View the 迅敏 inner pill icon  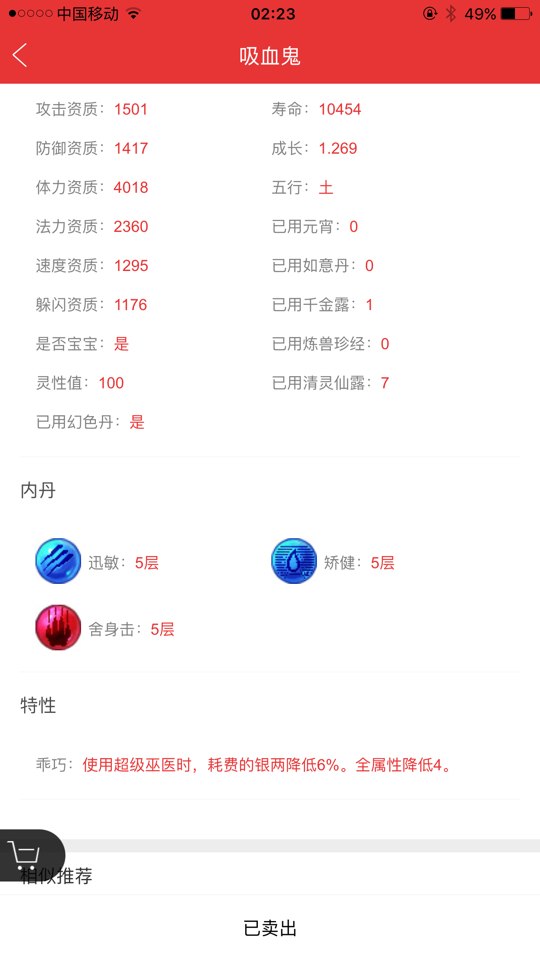click(58, 561)
